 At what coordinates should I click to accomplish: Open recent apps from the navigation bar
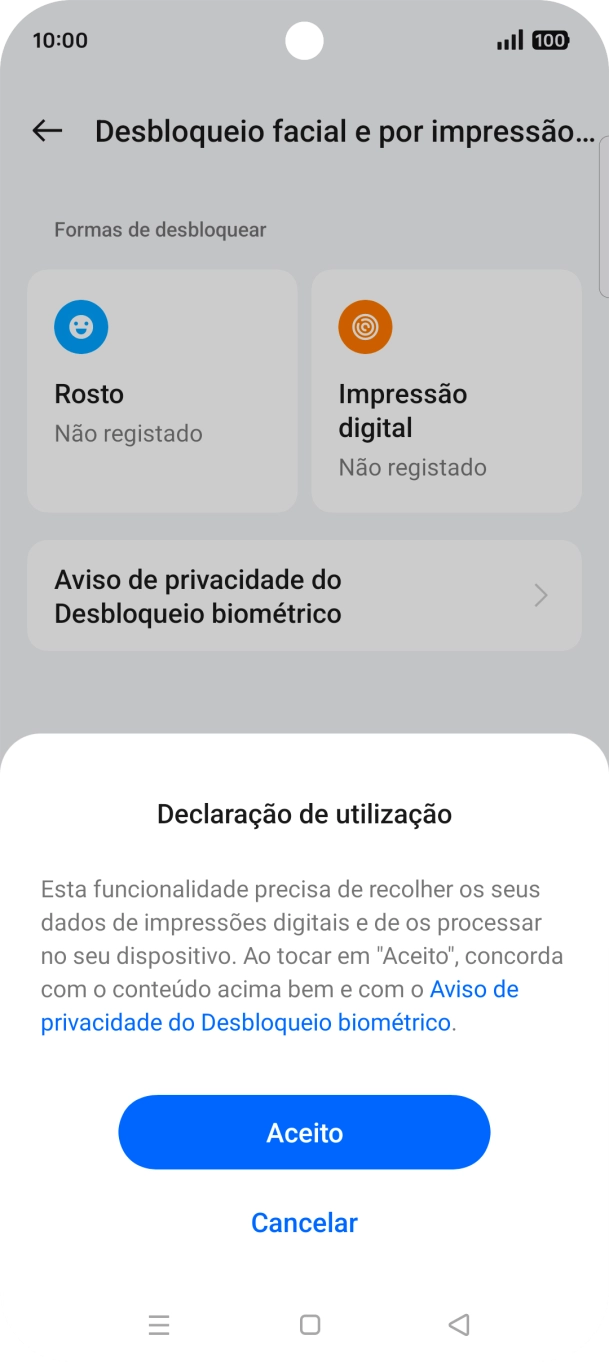click(159, 1325)
